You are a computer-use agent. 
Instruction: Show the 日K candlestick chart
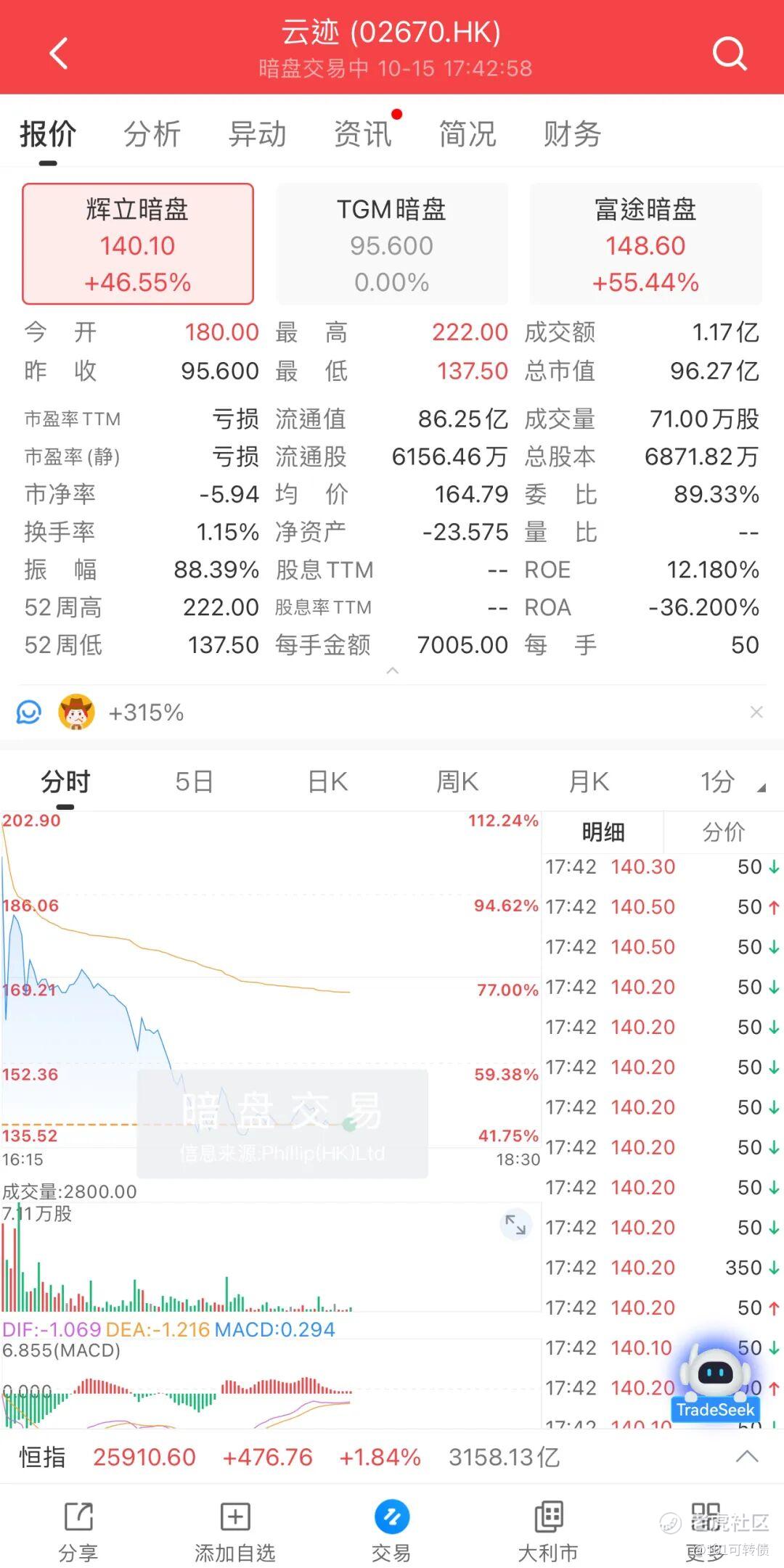pos(327,782)
